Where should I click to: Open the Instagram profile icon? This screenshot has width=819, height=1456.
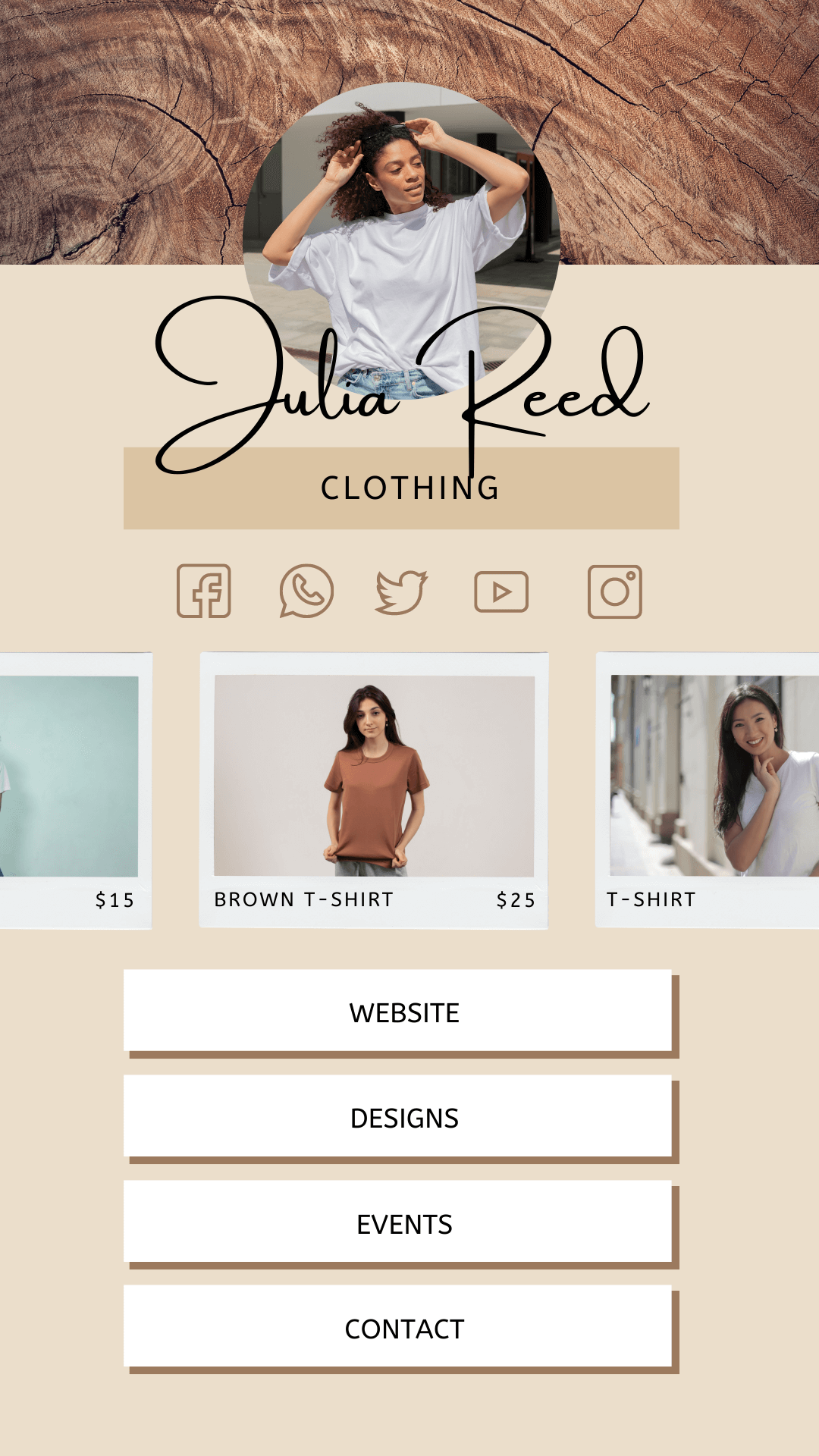click(x=615, y=591)
